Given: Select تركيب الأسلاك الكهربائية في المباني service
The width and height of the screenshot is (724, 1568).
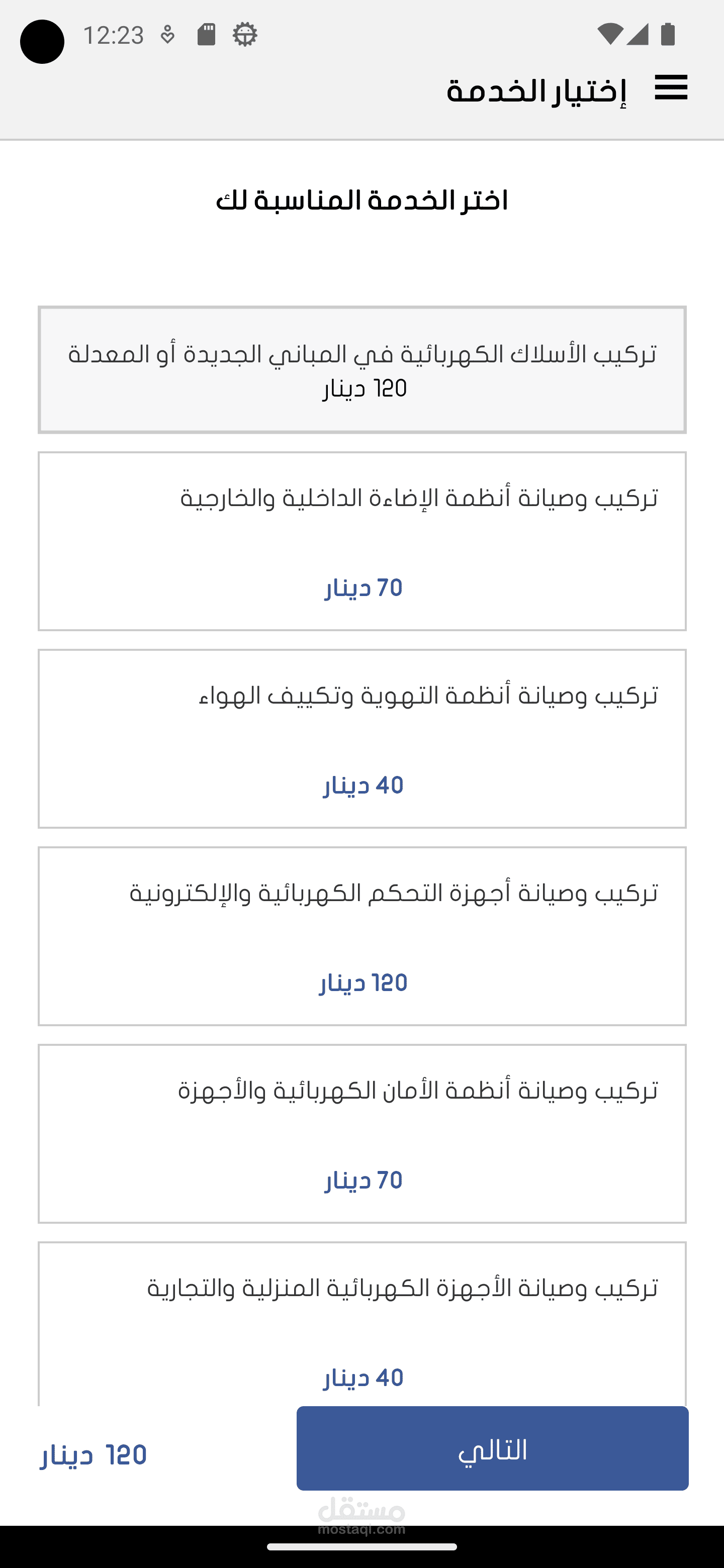Looking at the screenshot, I should (x=363, y=370).
